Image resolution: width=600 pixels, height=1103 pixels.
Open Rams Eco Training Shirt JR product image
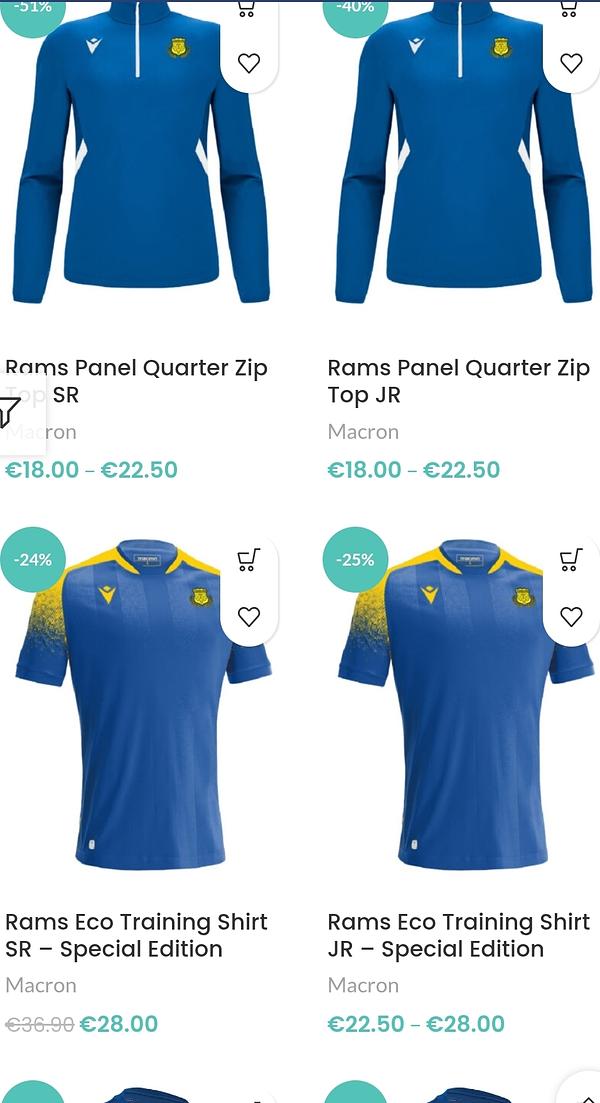point(462,710)
